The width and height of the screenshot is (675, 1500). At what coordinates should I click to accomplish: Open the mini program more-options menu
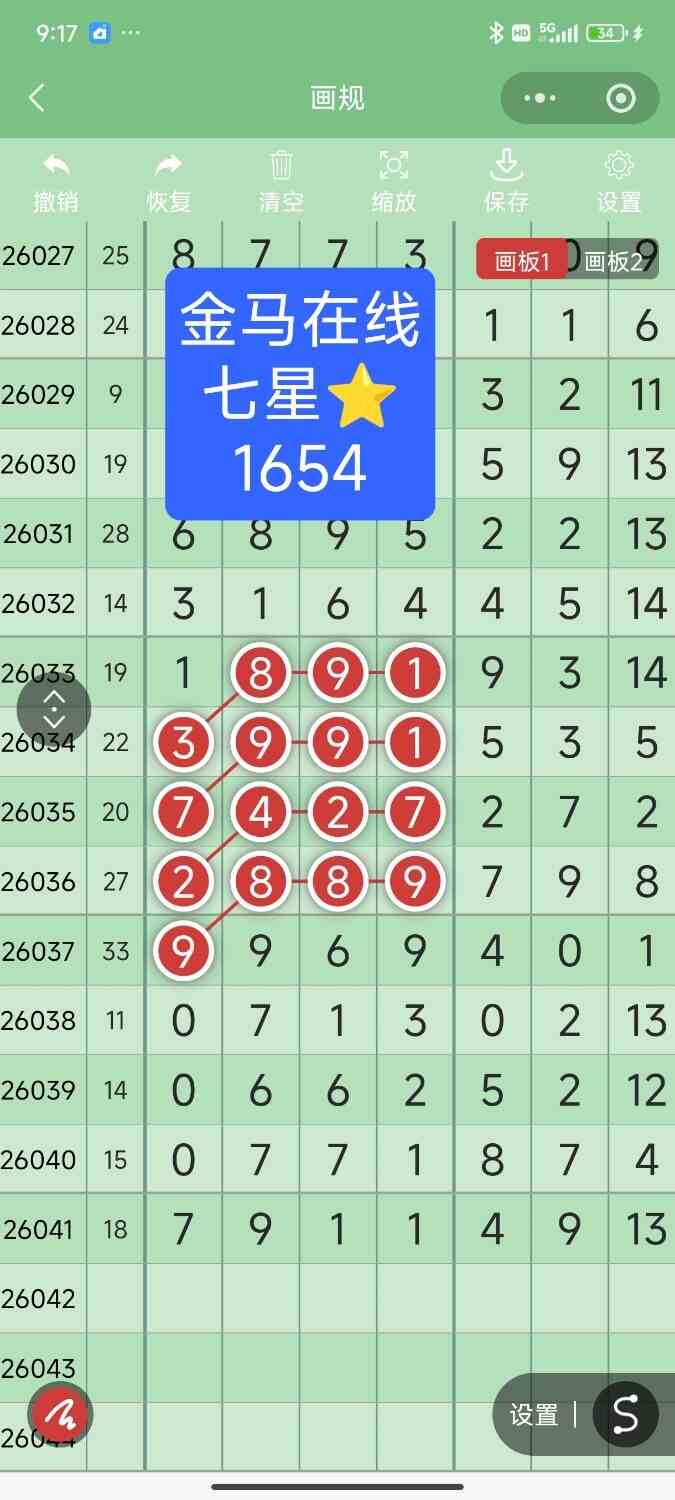pos(540,98)
